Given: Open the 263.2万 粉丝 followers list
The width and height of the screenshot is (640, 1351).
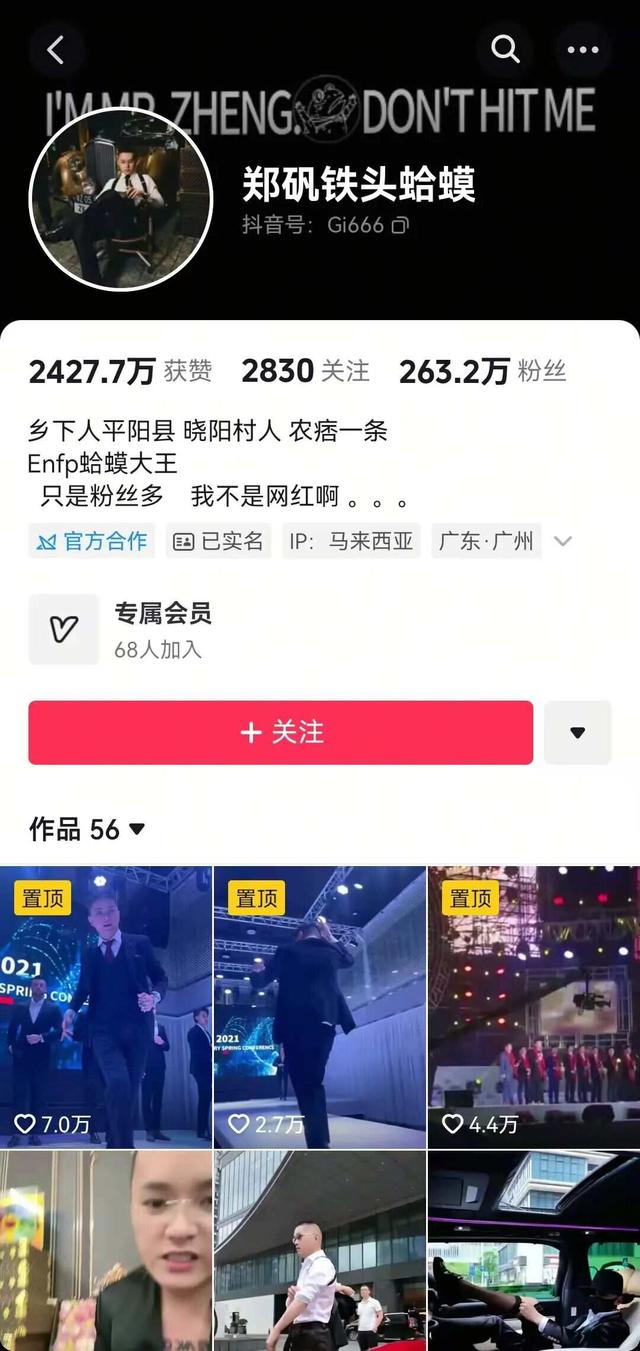Looking at the screenshot, I should point(482,372).
